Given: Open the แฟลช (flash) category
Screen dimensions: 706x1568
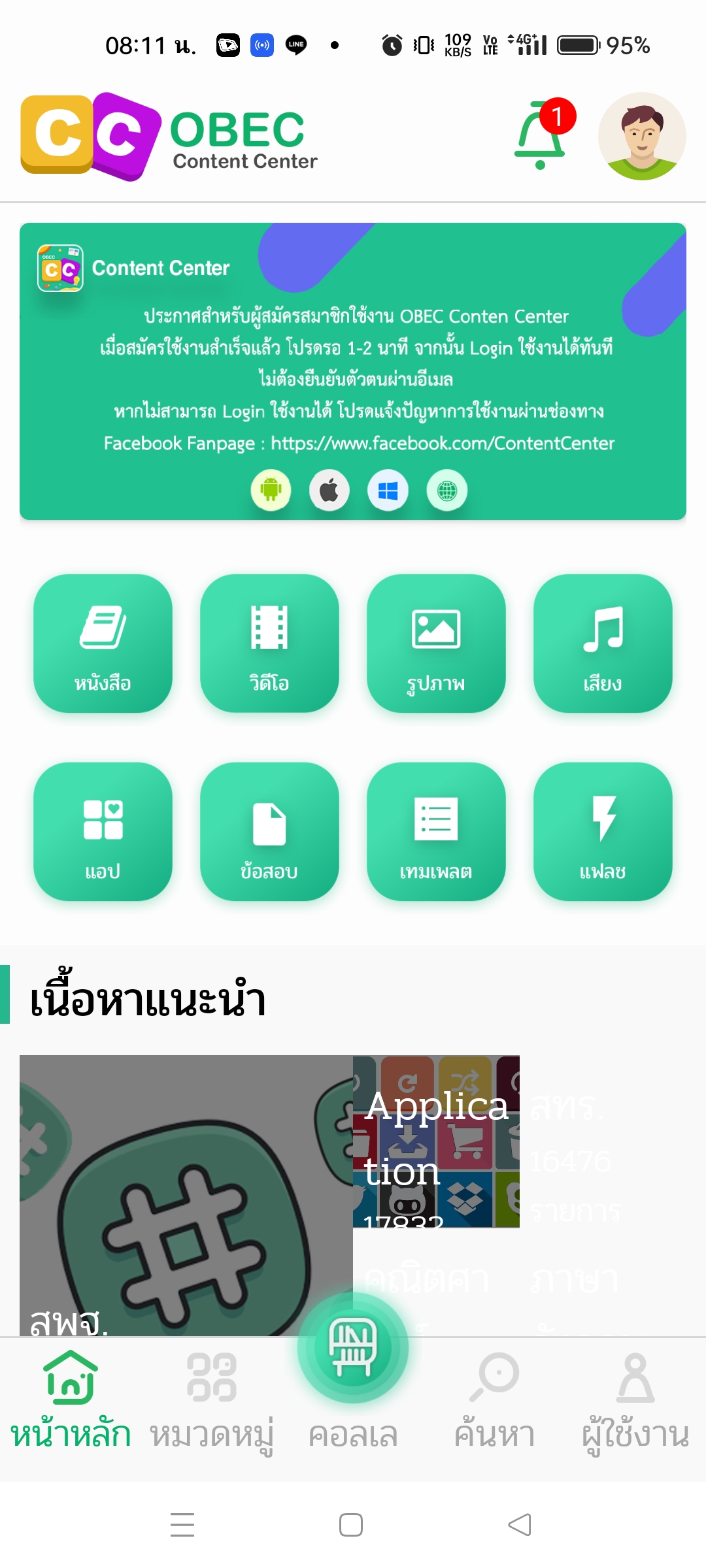Looking at the screenshot, I should pyautogui.click(x=603, y=832).
